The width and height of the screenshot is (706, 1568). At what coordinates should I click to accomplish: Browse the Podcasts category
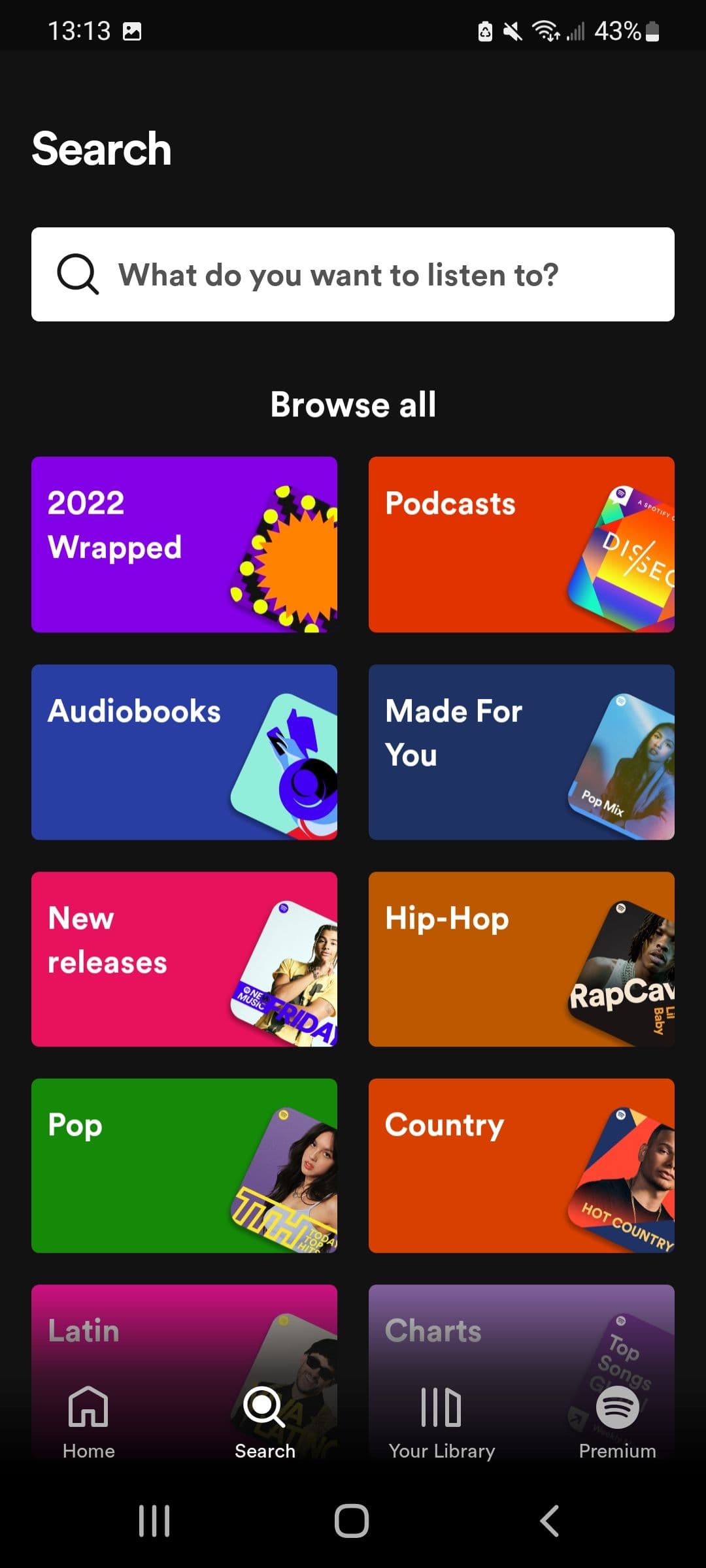coord(521,544)
